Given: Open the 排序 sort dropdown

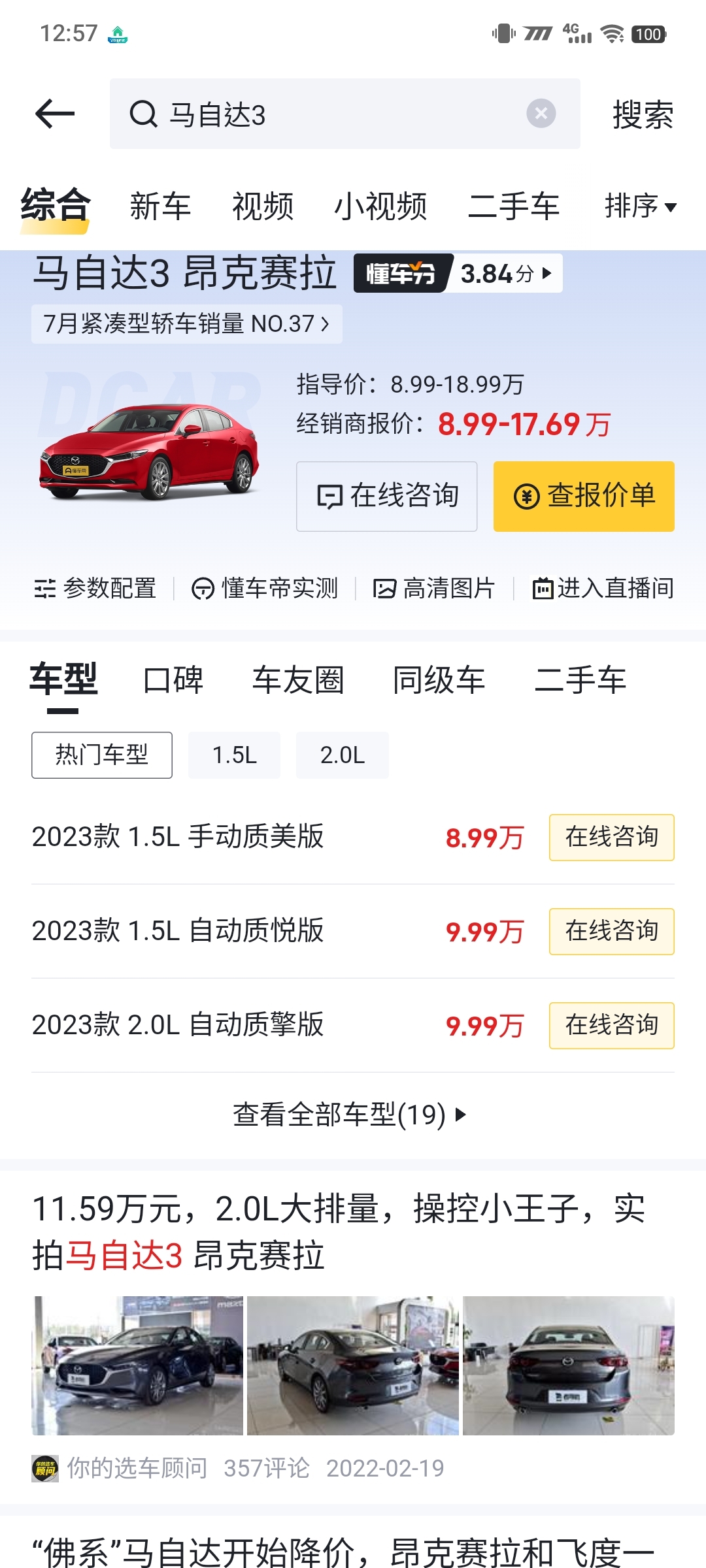Looking at the screenshot, I should point(641,206).
